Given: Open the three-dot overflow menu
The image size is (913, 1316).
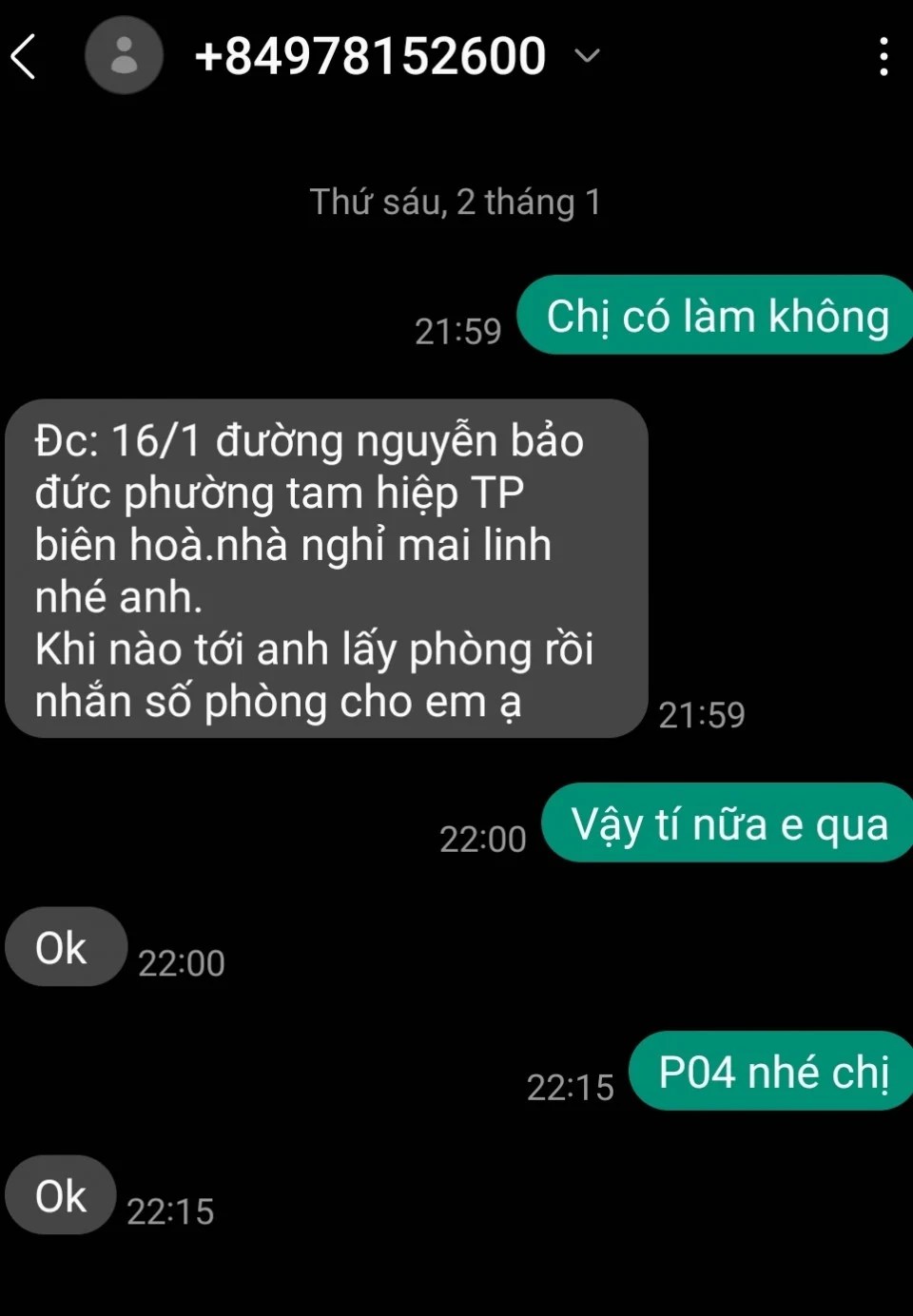Looking at the screenshot, I should tap(884, 56).
